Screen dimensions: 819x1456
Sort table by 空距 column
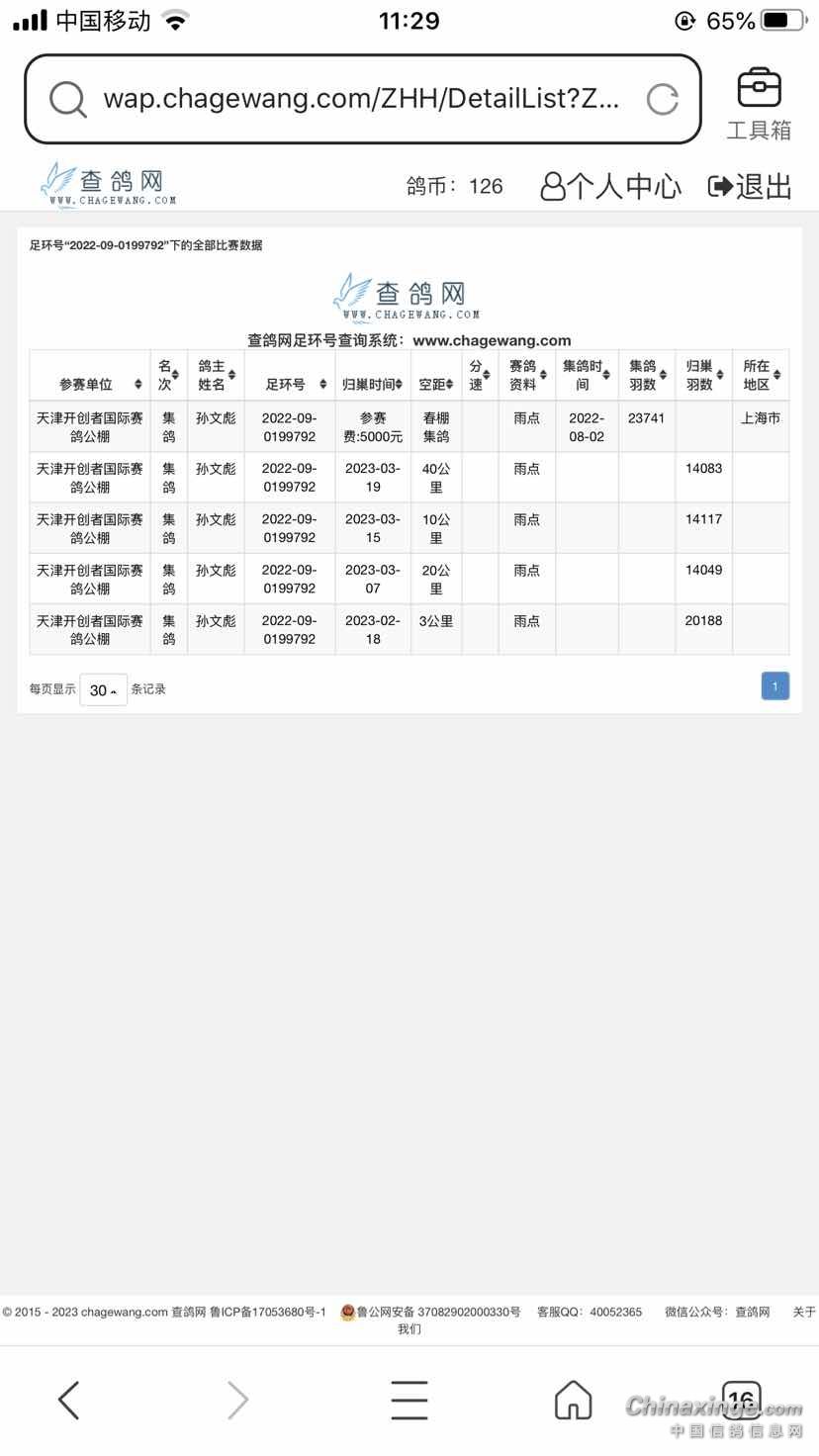point(436,375)
